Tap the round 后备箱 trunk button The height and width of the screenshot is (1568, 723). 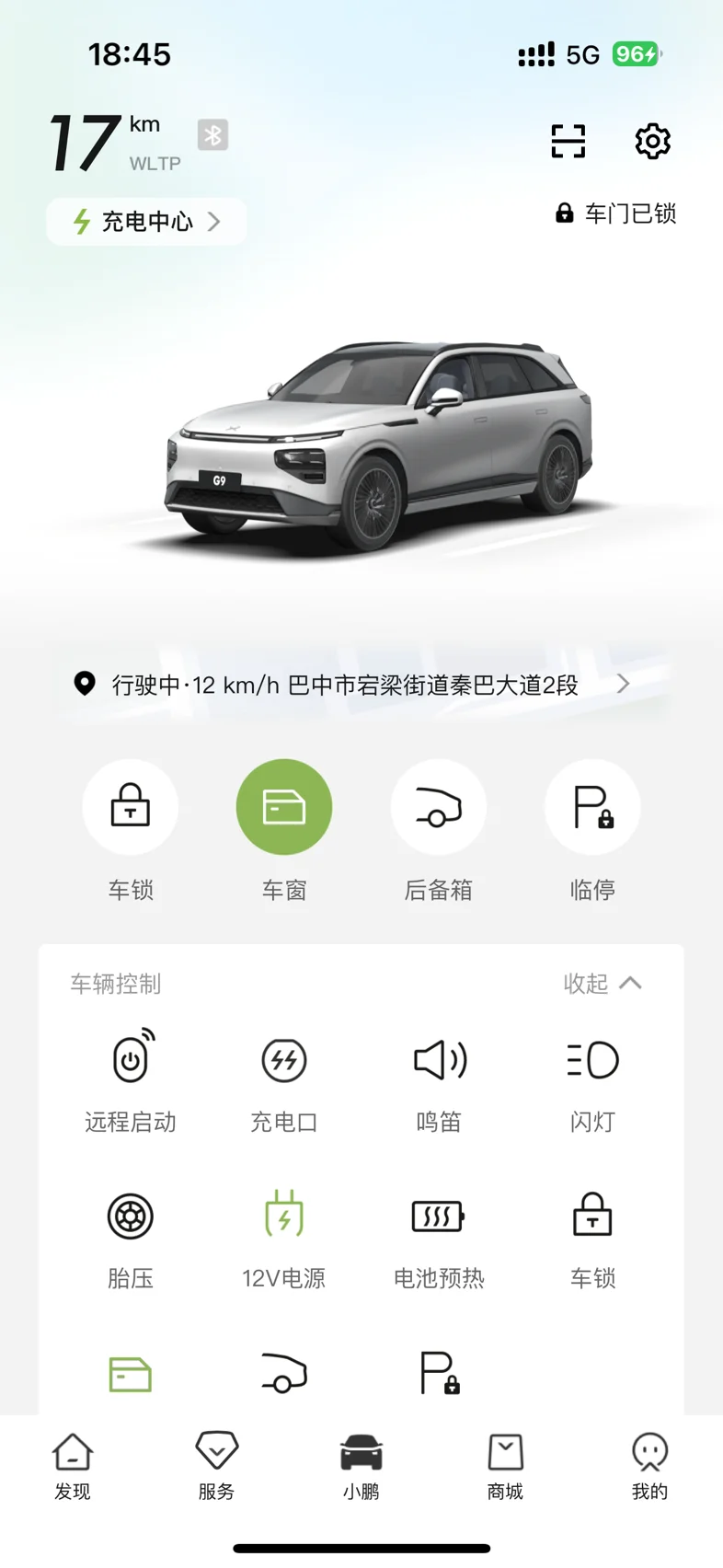coord(439,807)
